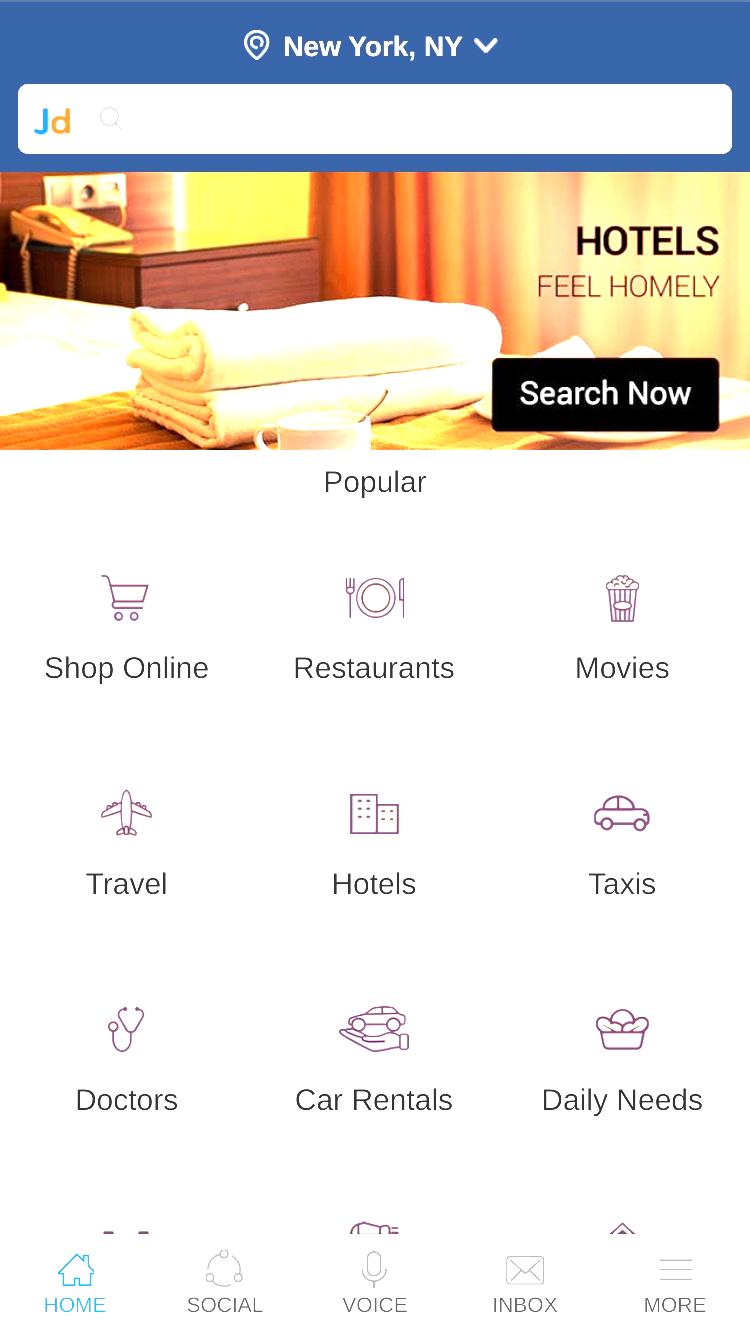Open the Voice search tab

pos(375,1283)
